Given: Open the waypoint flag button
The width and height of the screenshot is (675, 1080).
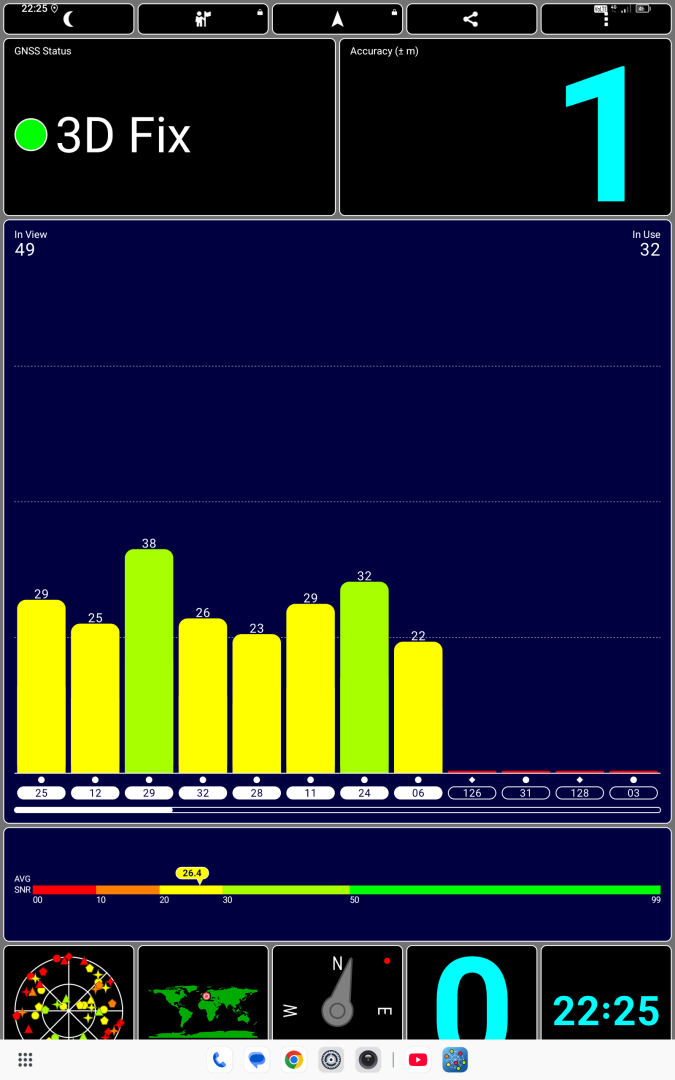Looking at the screenshot, I should pyautogui.click(x=202, y=19).
